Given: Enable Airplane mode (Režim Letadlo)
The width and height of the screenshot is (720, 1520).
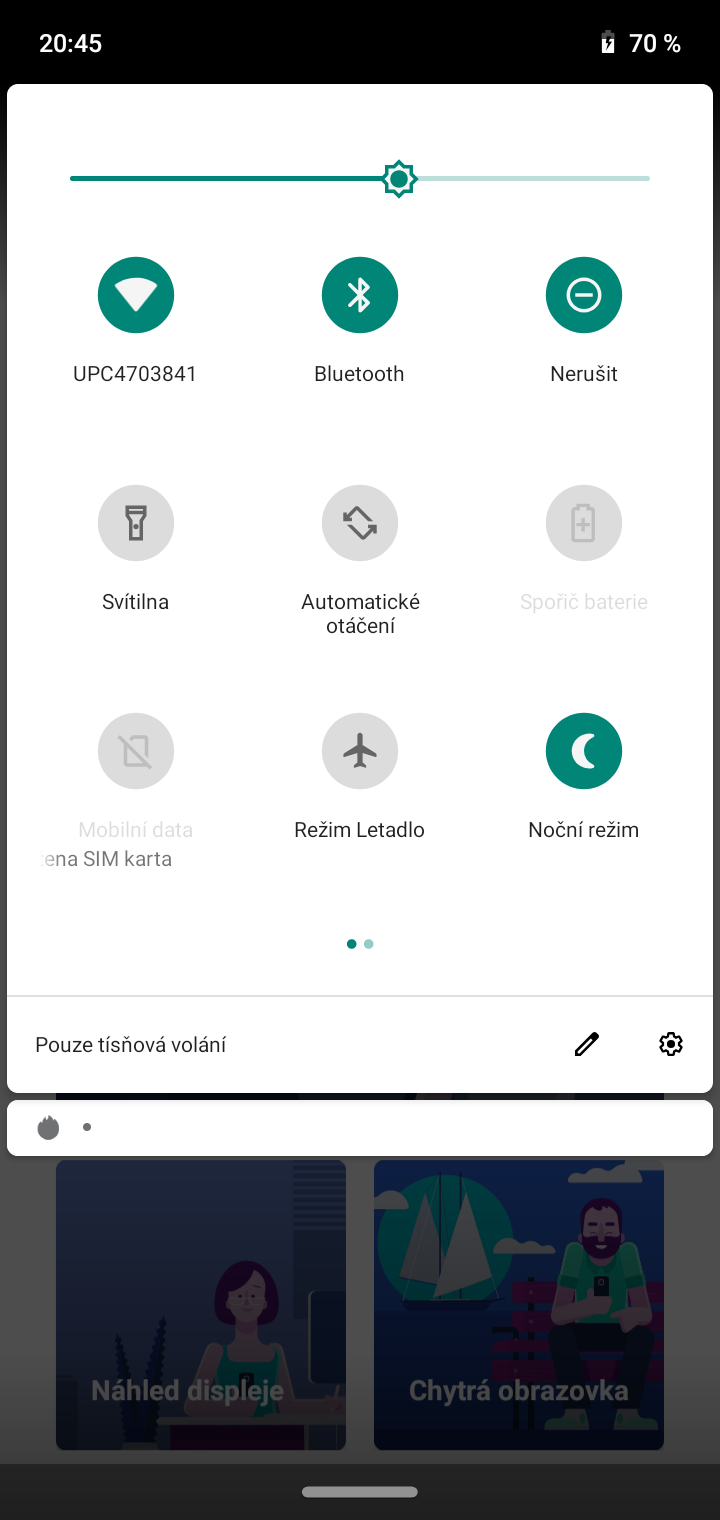Looking at the screenshot, I should 359,750.
